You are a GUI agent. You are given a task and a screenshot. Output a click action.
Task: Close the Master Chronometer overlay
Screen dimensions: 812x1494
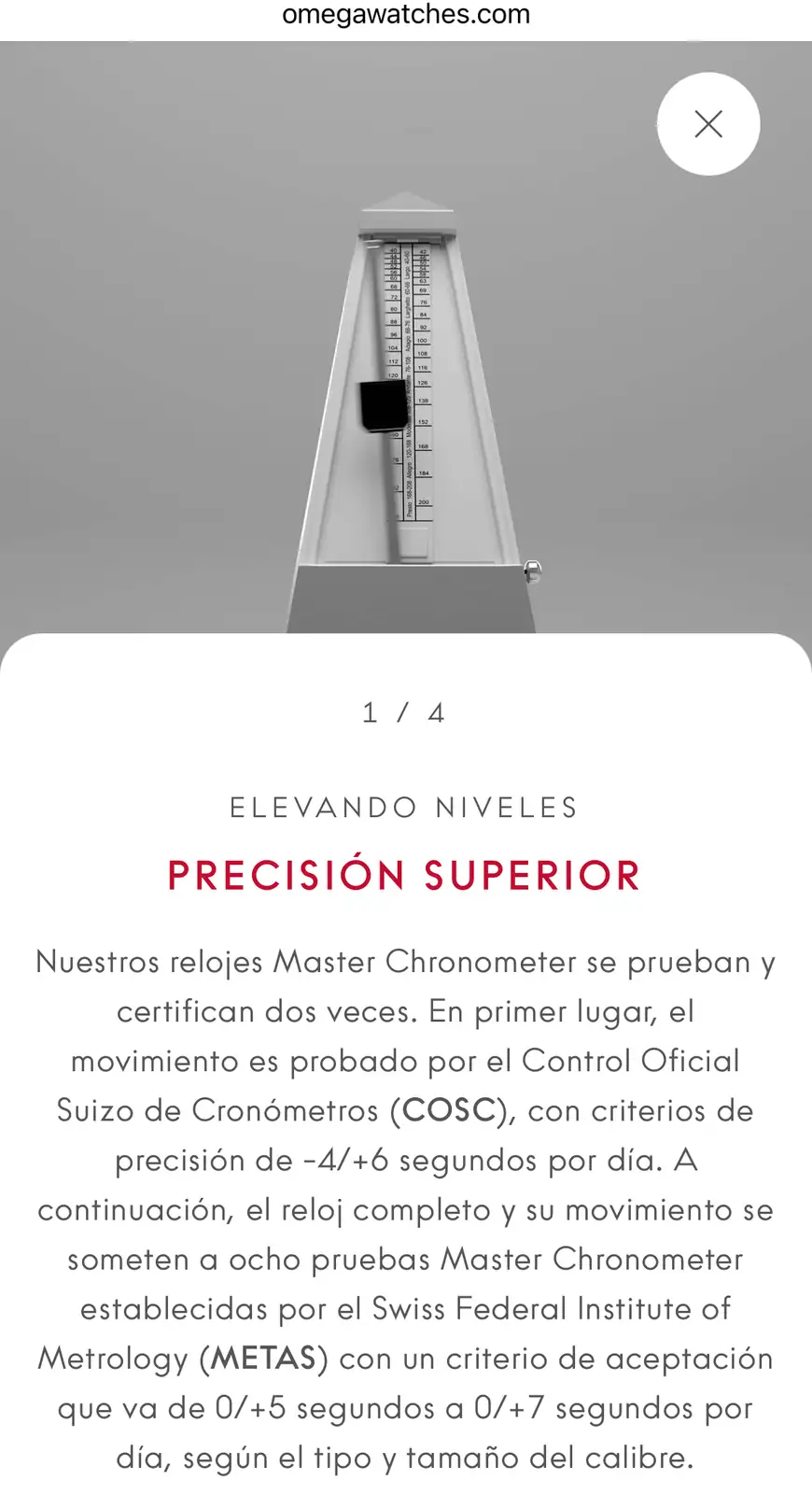click(708, 123)
